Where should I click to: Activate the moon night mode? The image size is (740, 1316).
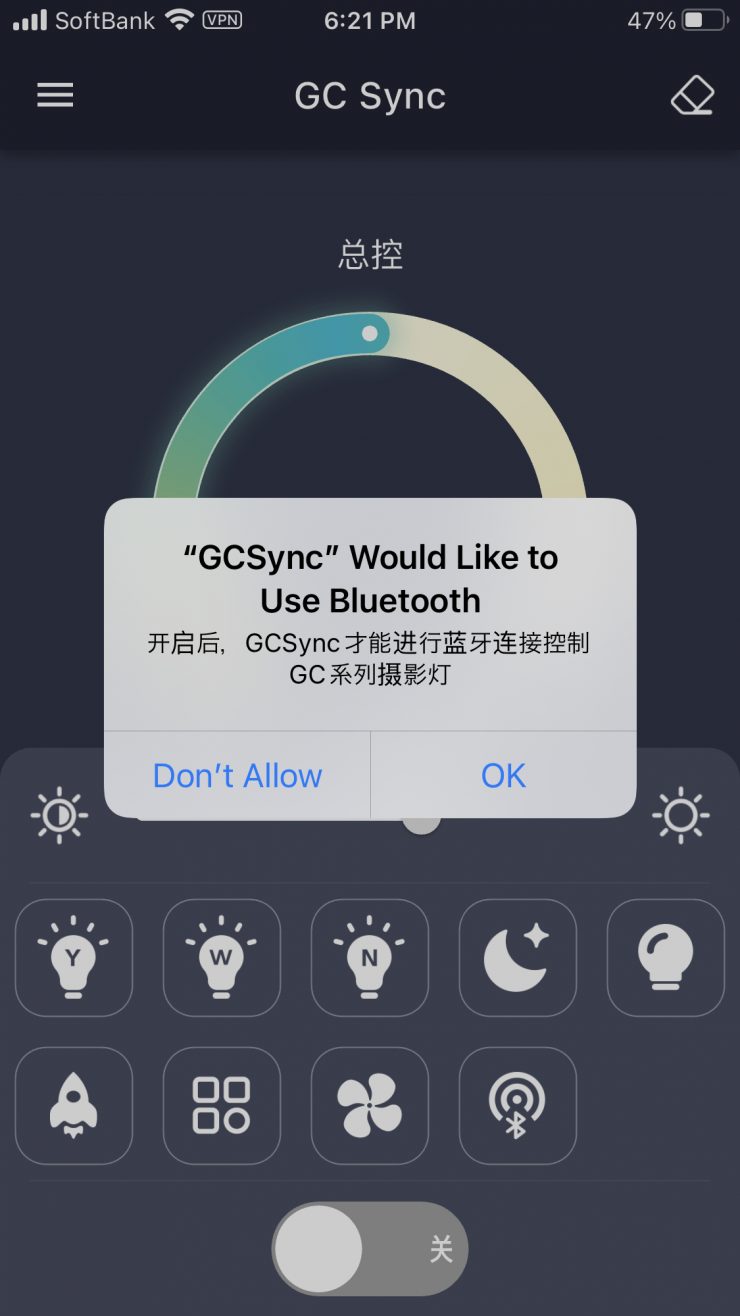[517, 957]
